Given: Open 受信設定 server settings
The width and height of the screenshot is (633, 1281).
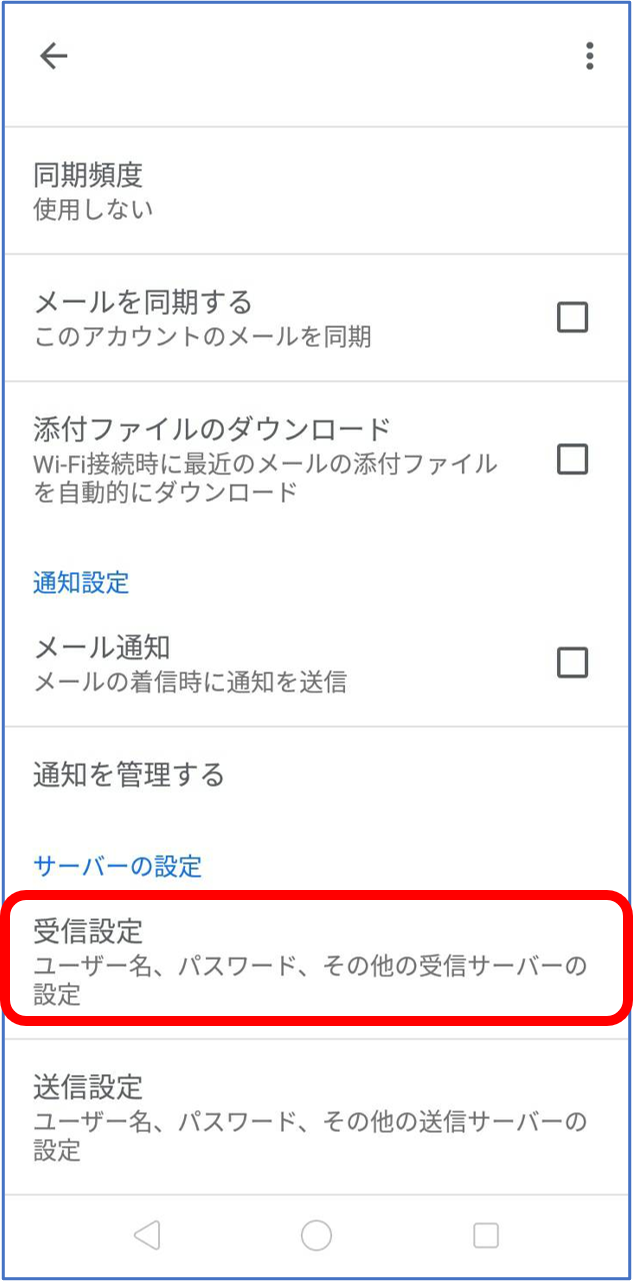Looking at the screenshot, I should (316, 957).
